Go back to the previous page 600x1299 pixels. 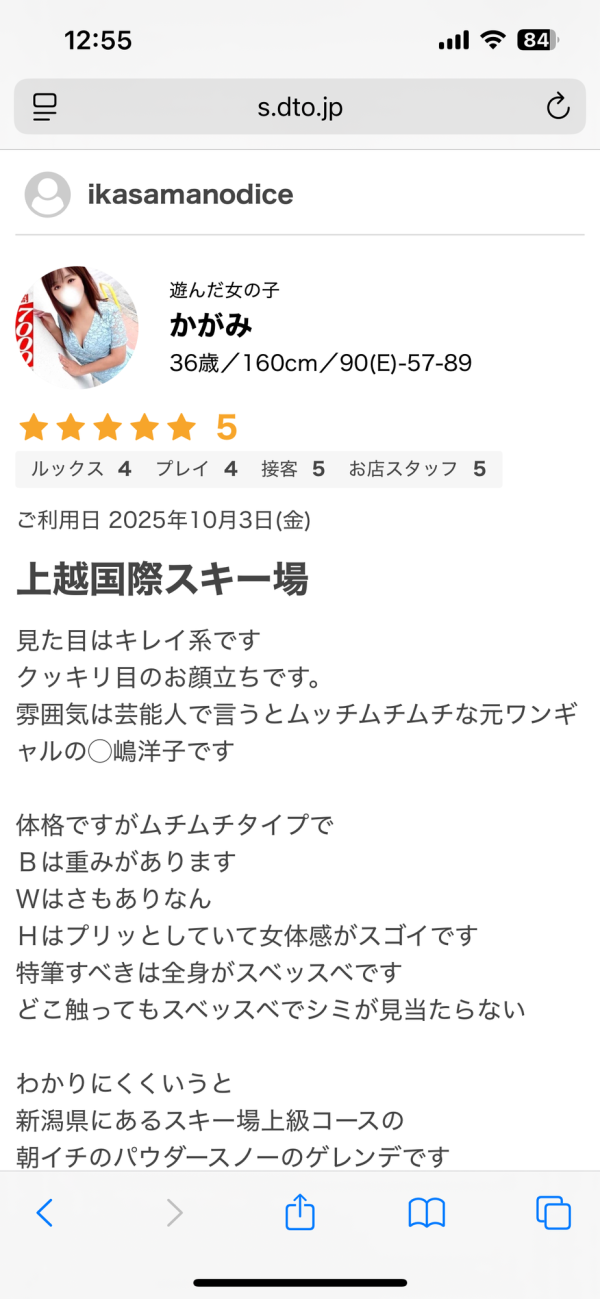44,1213
